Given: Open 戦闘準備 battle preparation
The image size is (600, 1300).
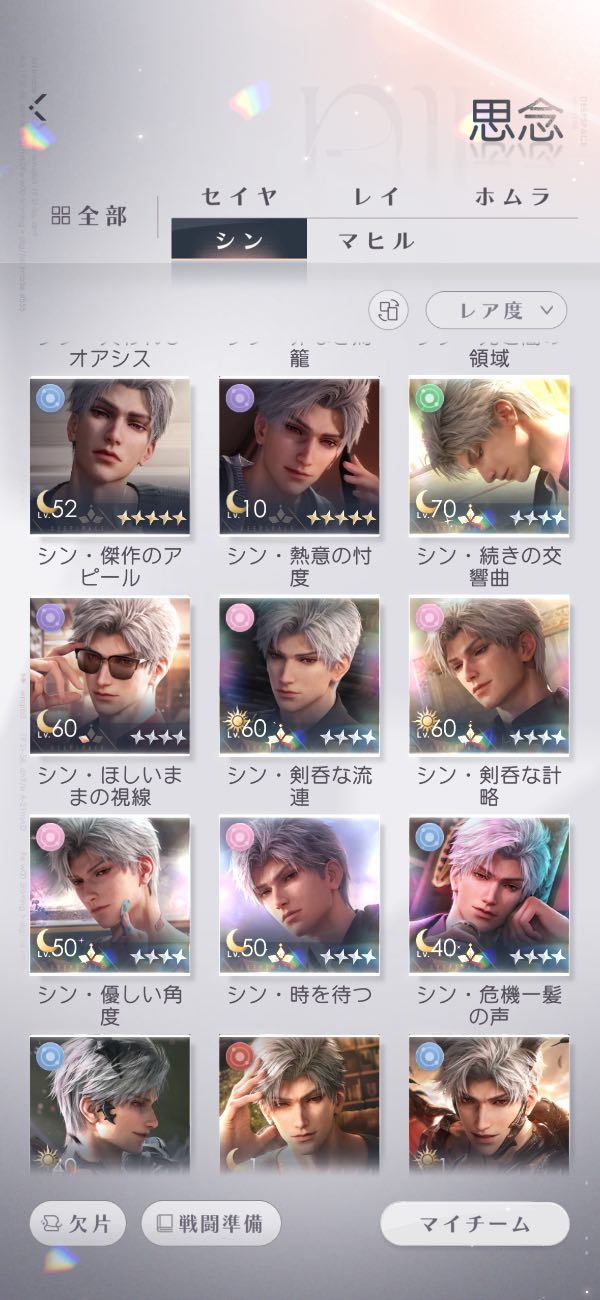Looking at the screenshot, I should coord(211,1223).
